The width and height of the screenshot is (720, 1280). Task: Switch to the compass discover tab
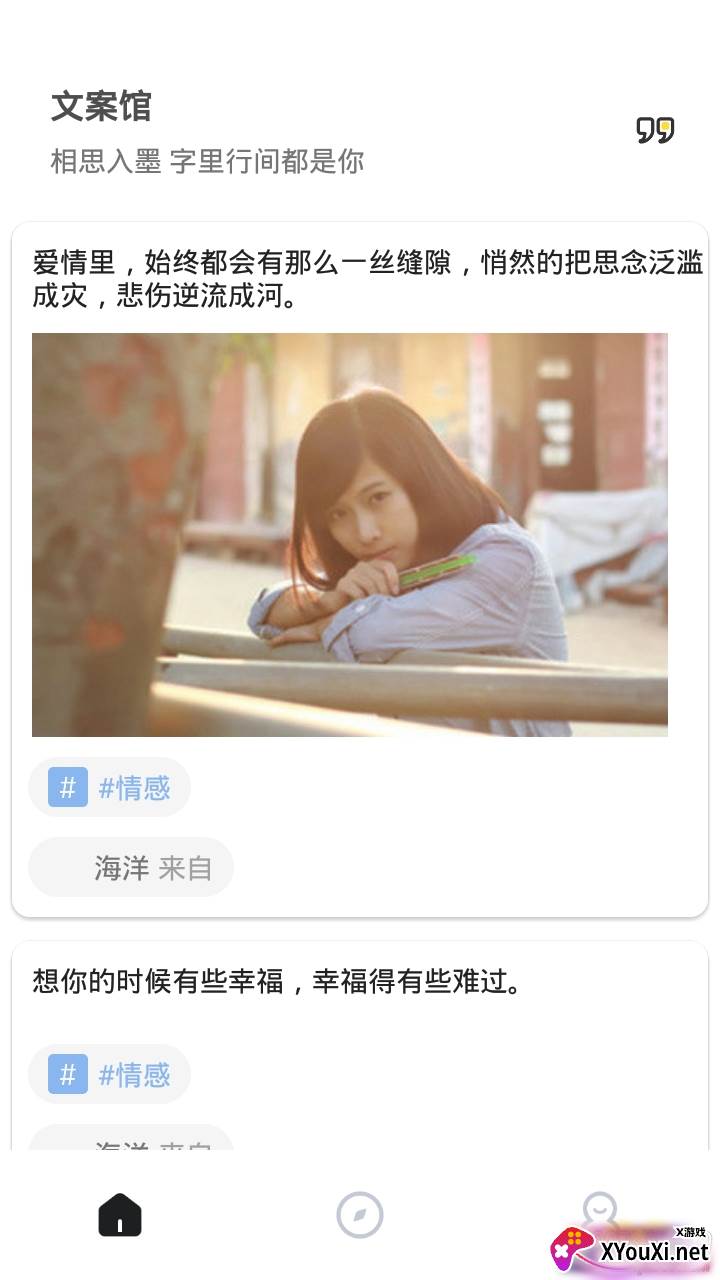click(360, 1215)
